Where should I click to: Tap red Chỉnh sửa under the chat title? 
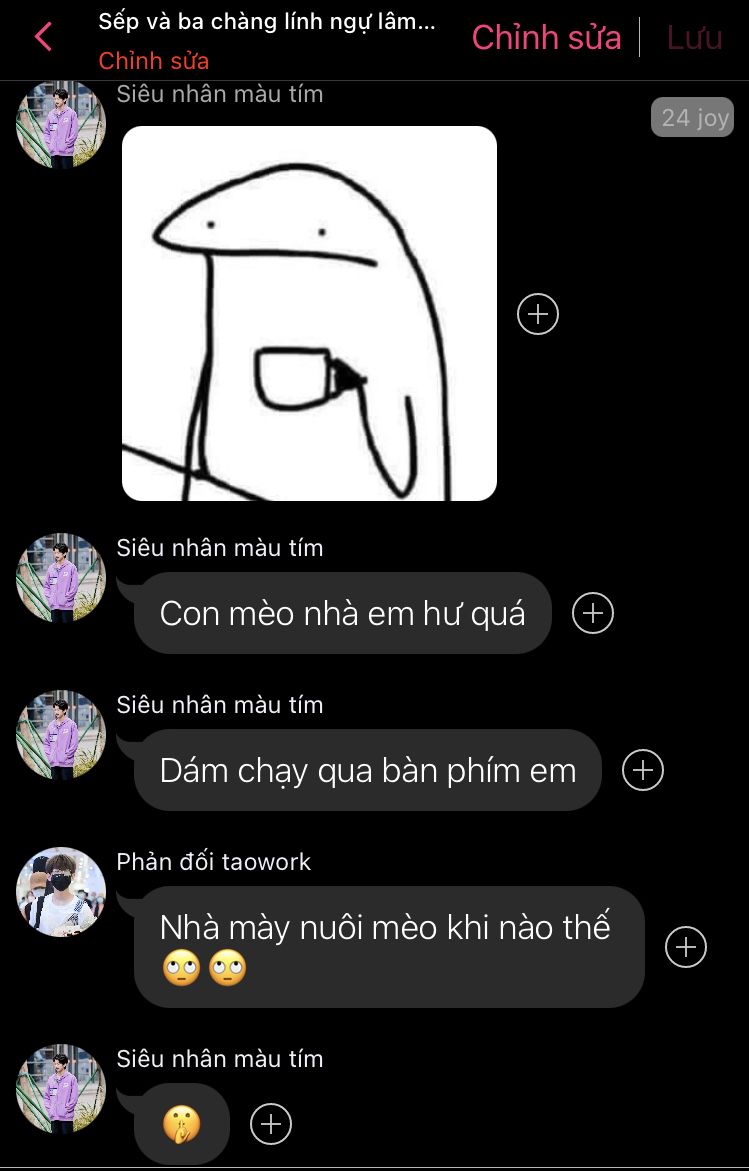[x=153, y=61]
